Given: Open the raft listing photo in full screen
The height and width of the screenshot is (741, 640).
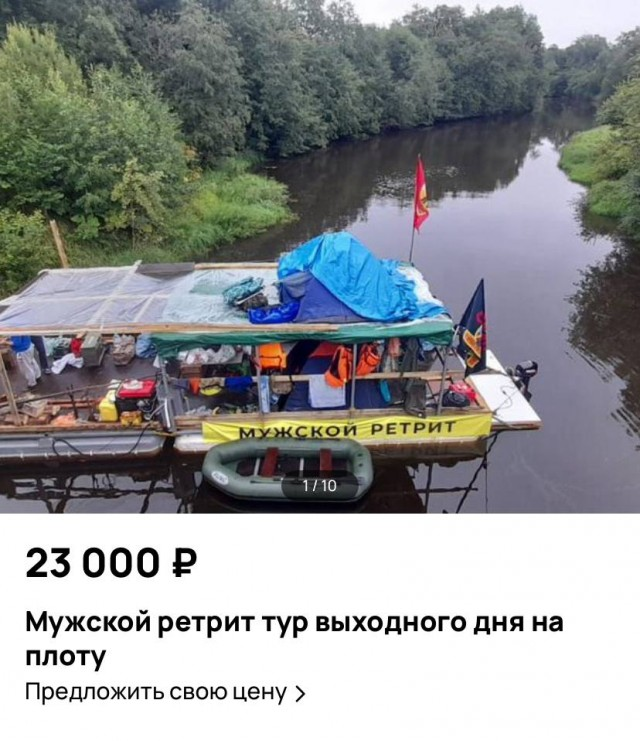Looking at the screenshot, I should 320,256.
